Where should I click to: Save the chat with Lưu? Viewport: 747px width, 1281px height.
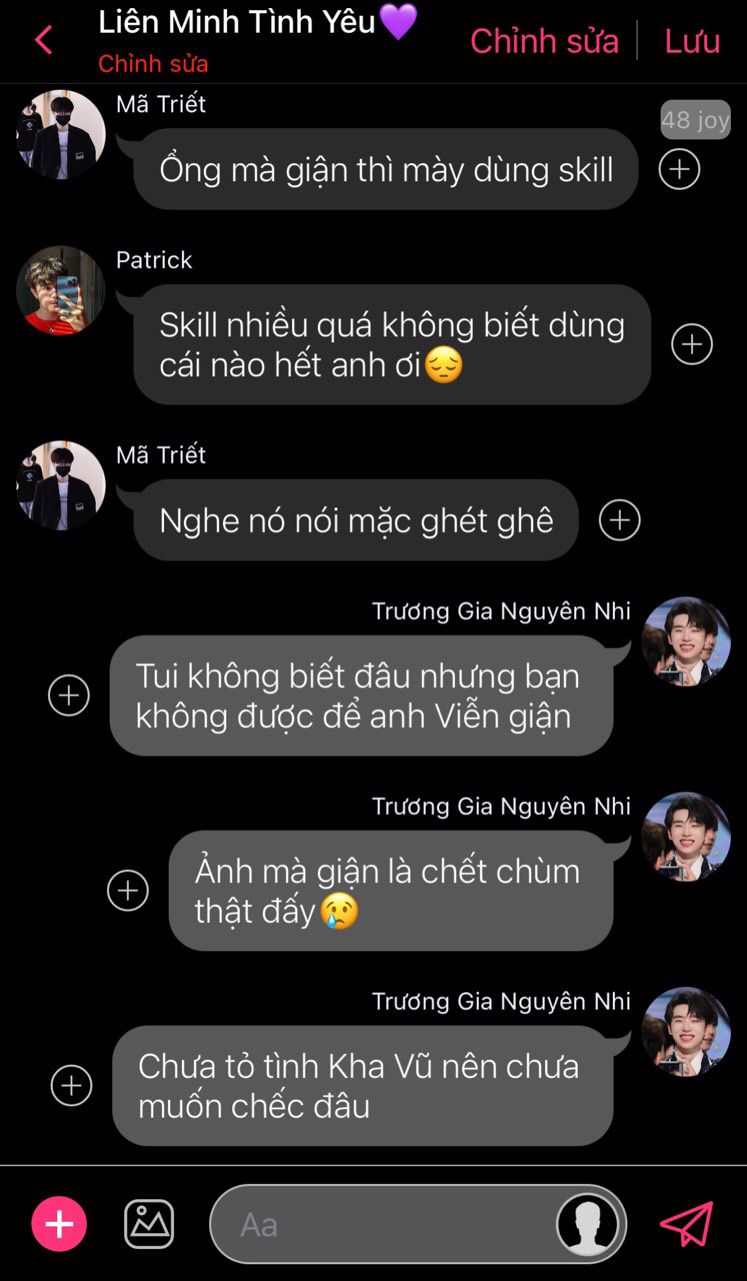(x=692, y=41)
